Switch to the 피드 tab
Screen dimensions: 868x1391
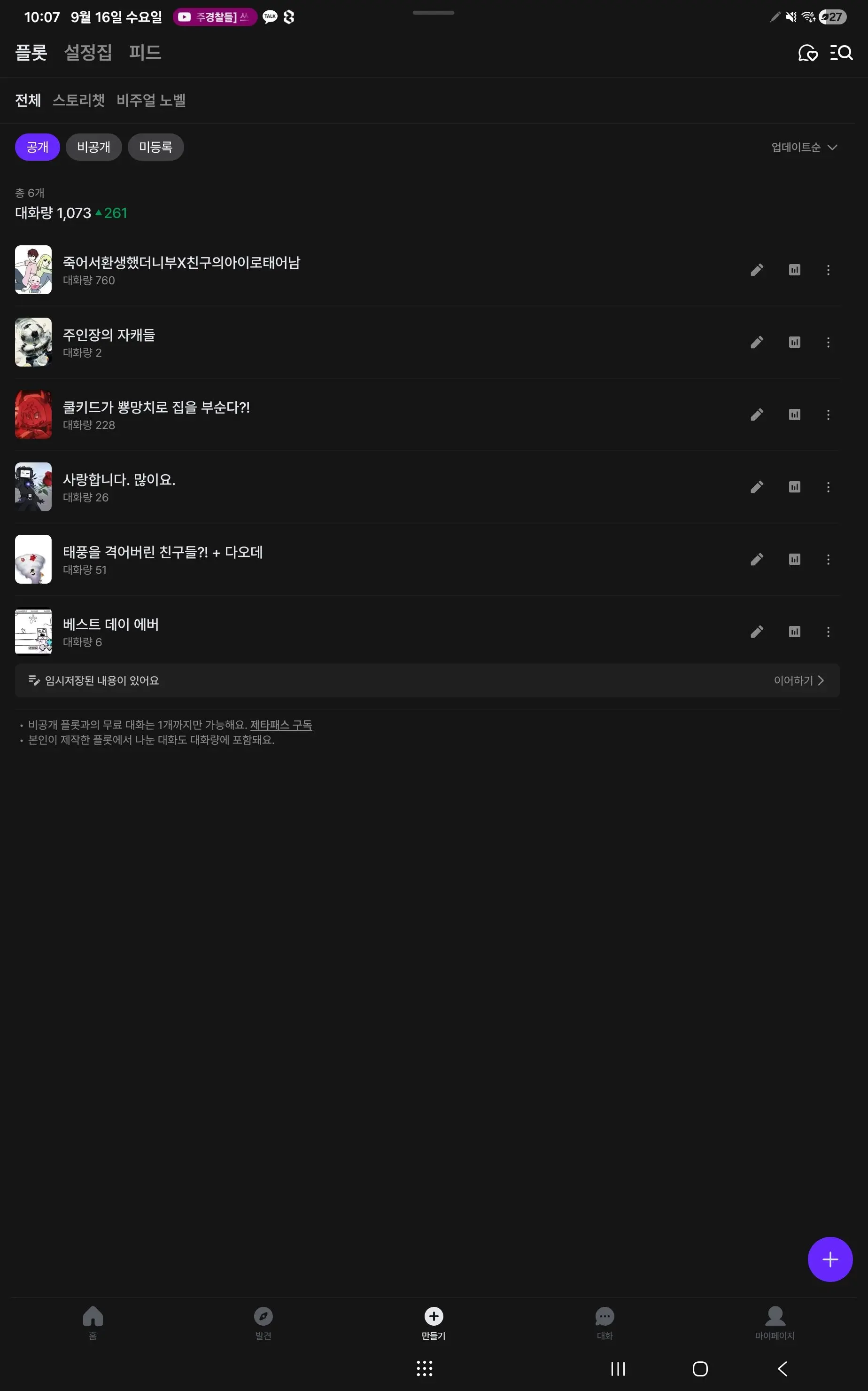[x=145, y=52]
